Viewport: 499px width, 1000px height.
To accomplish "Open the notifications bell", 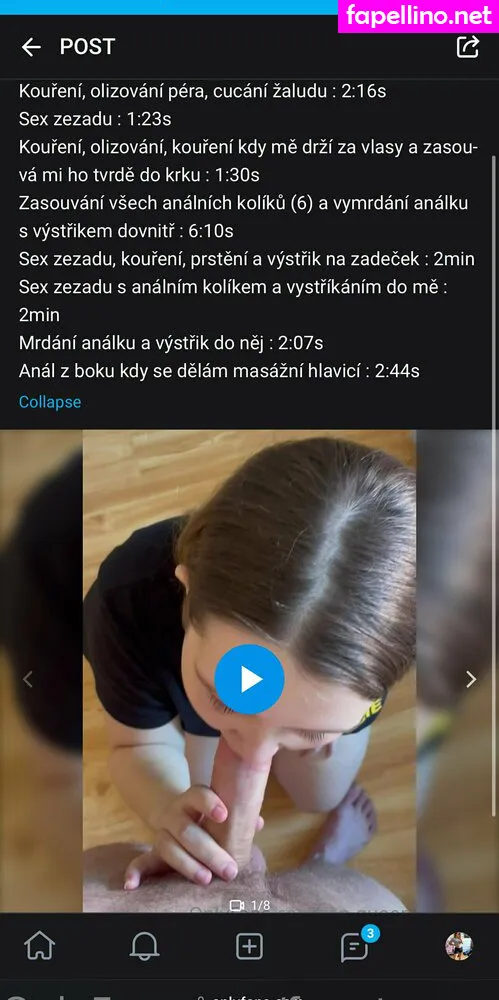I will click(x=144, y=946).
